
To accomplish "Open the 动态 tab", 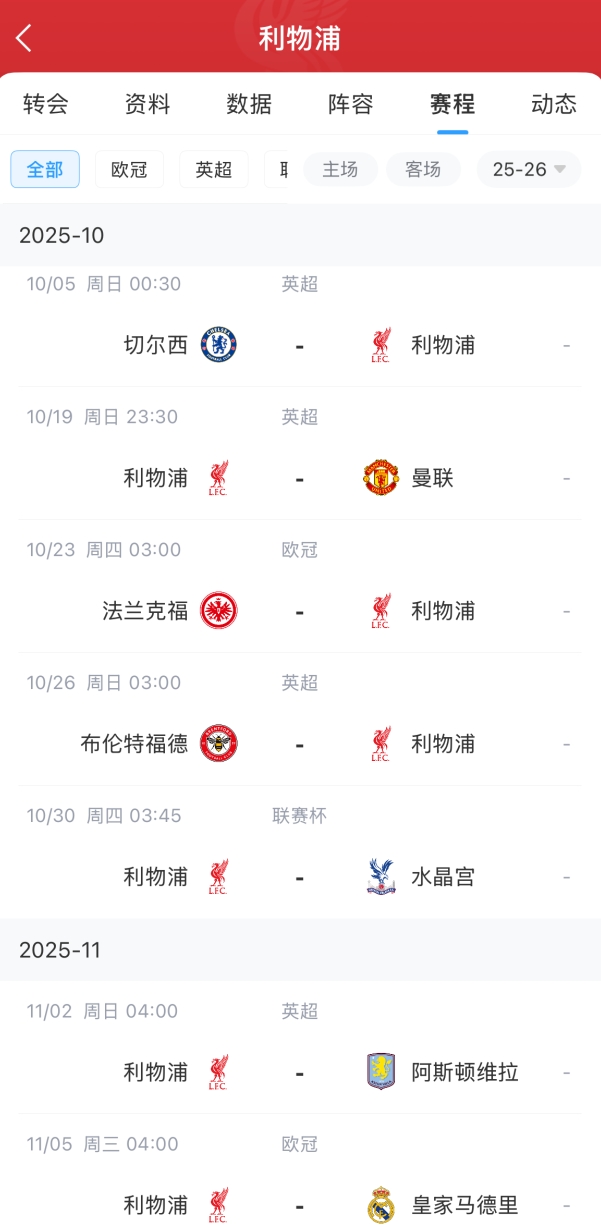I will coord(553,104).
